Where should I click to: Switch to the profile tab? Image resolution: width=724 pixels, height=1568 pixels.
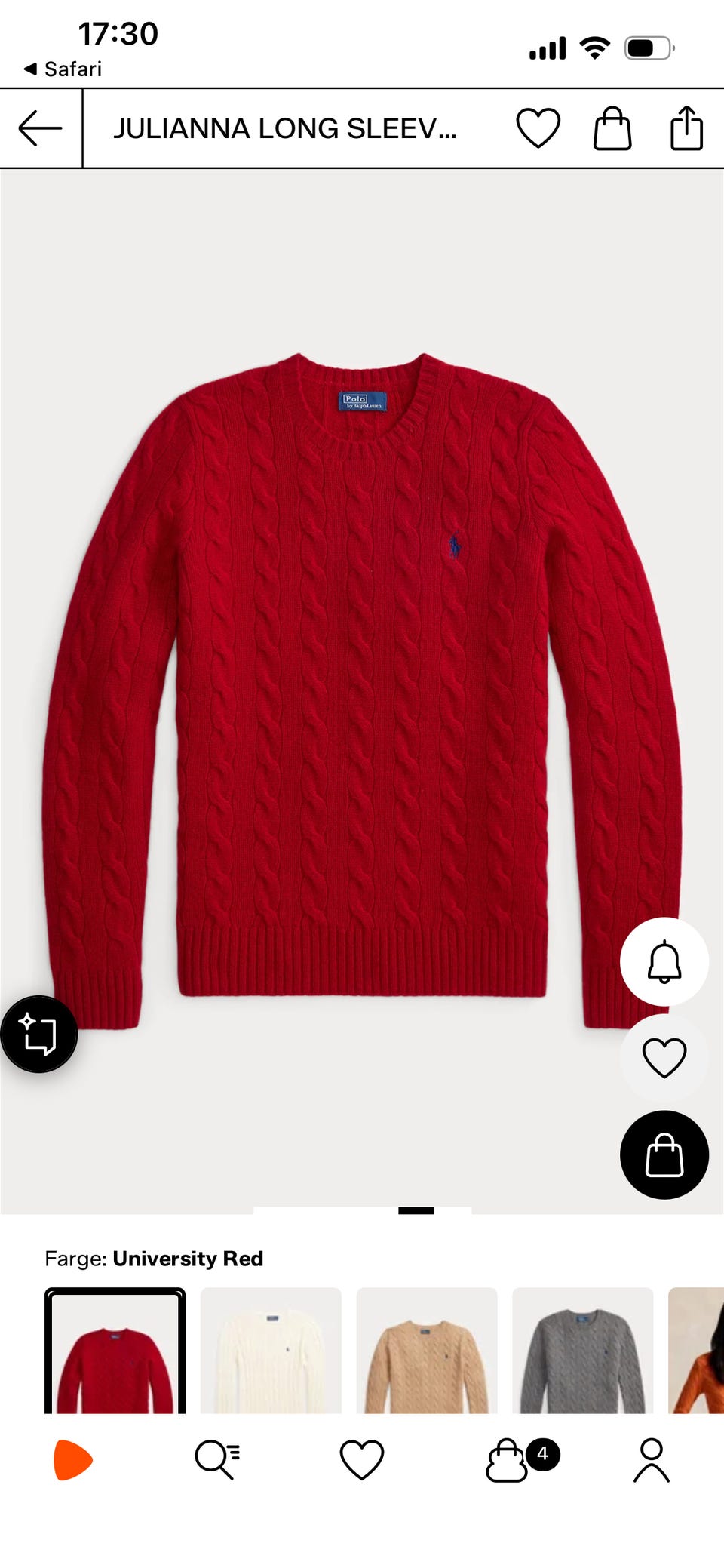[652, 1459]
